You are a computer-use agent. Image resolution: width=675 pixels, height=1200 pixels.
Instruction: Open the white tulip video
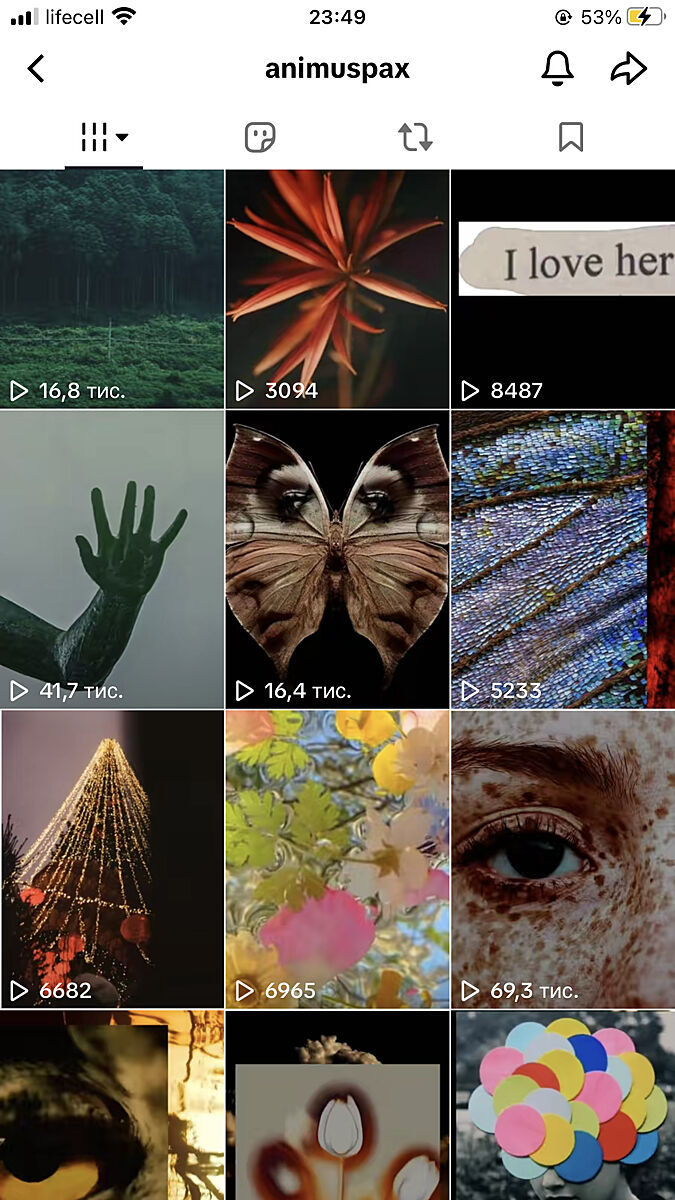point(337,1105)
